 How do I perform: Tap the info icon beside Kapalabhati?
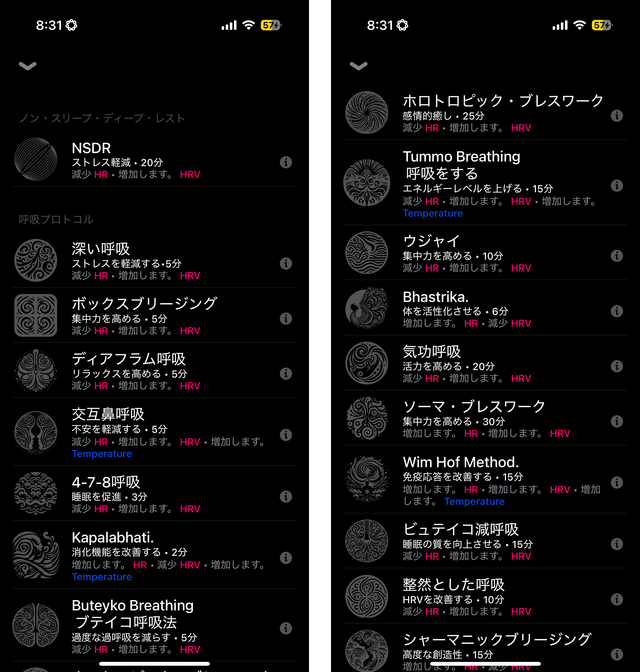tap(286, 557)
